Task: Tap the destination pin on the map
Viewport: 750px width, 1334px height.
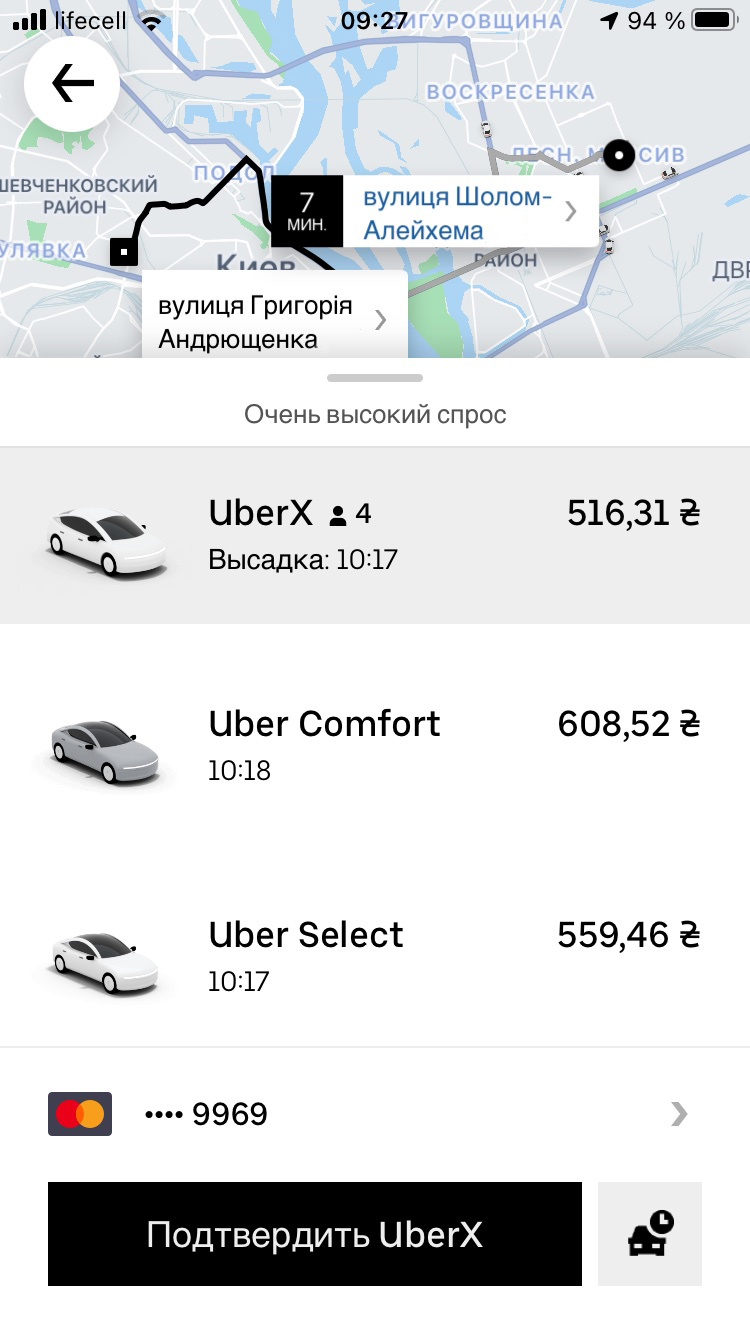Action: [x=620, y=156]
